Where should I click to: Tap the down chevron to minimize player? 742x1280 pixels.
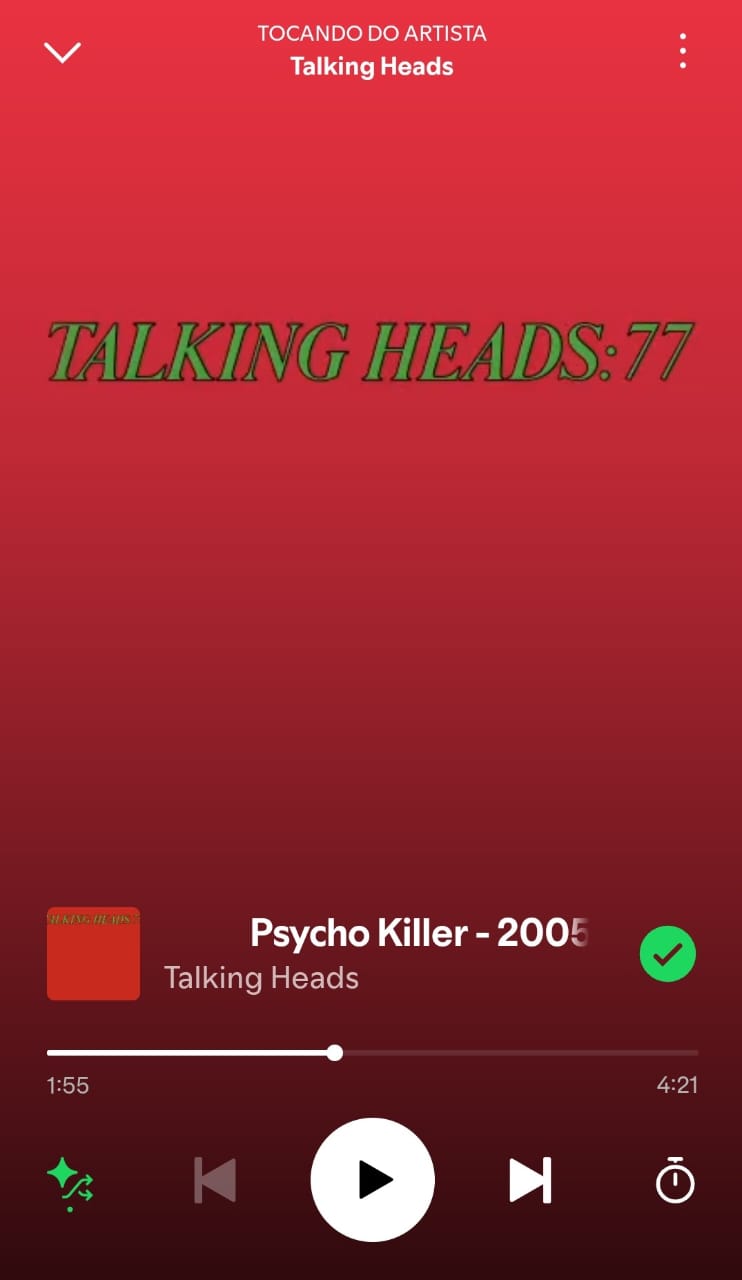pyautogui.click(x=62, y=51)
